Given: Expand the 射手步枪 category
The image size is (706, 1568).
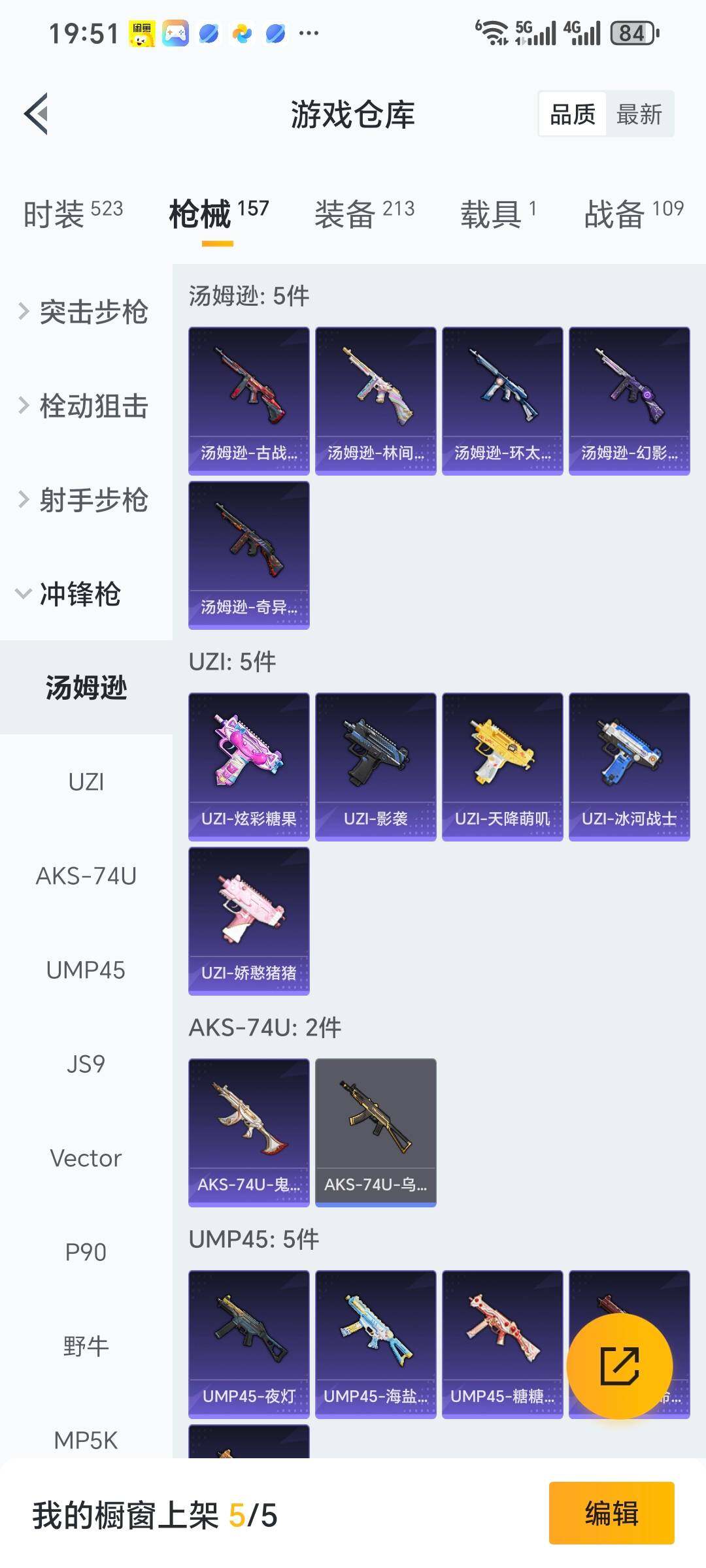Looking at the screenshot, I should click(85, 500).
